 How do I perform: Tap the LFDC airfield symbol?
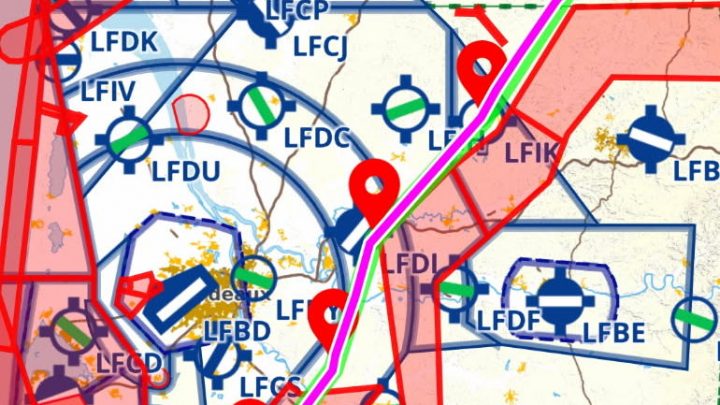point(261,104)
